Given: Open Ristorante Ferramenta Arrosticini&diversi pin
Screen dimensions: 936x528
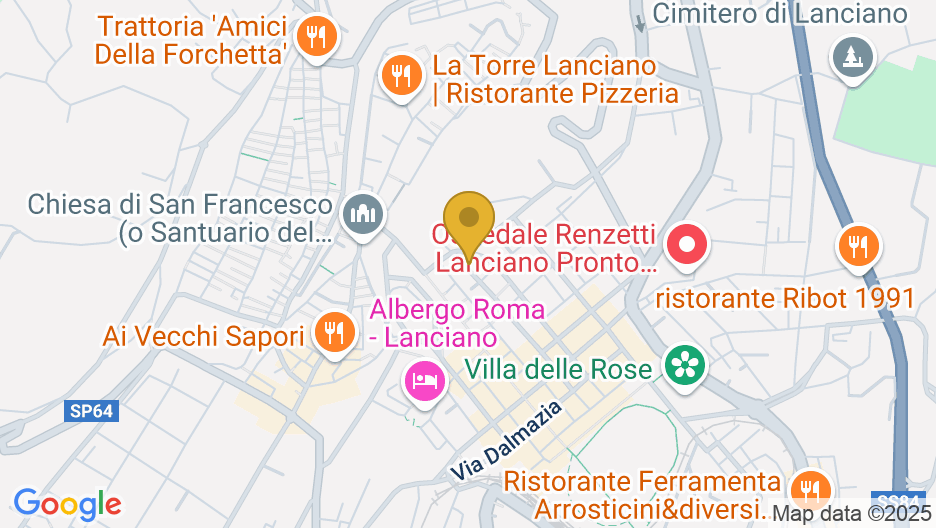Looking at the screenshot, I should (810, 489).
